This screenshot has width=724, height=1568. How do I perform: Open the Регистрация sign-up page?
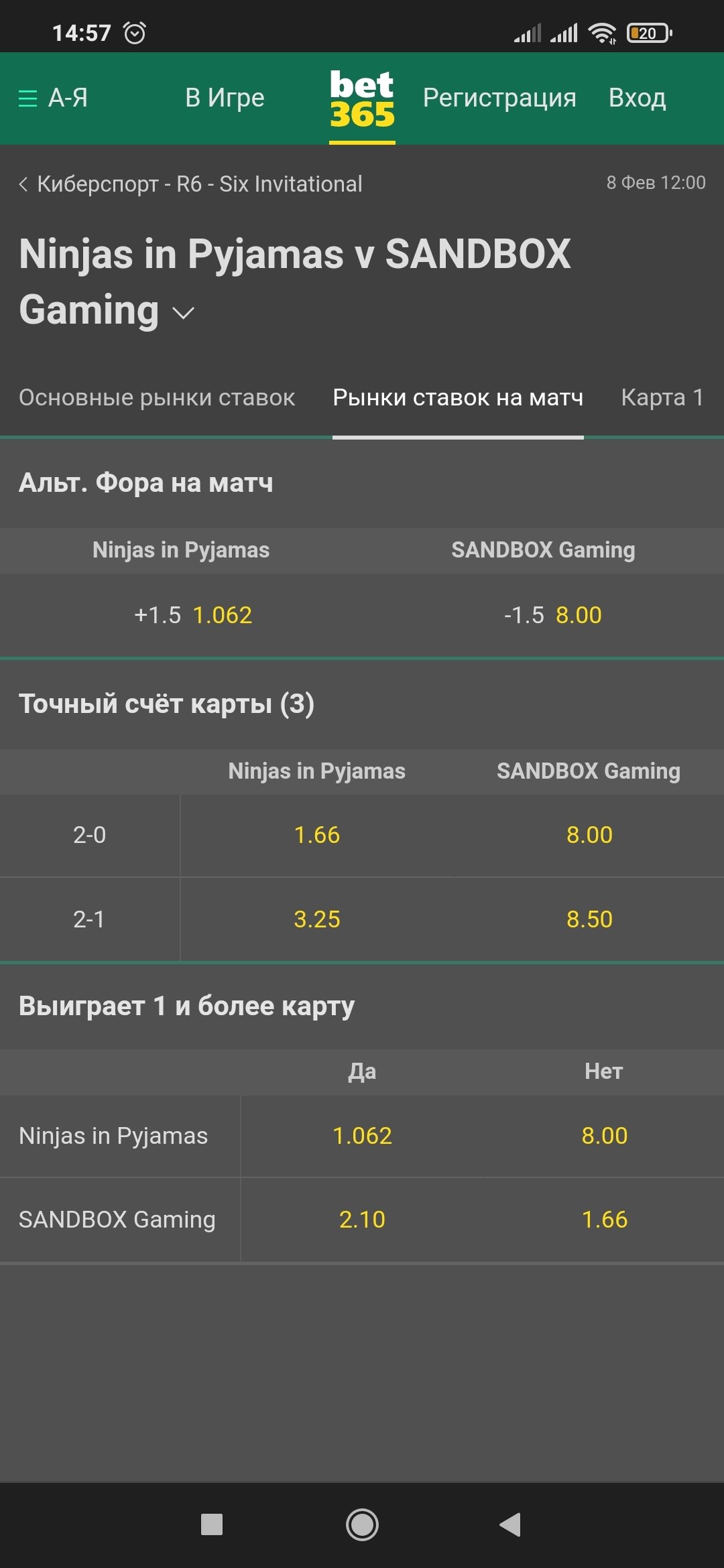click(x=499, y=99)
